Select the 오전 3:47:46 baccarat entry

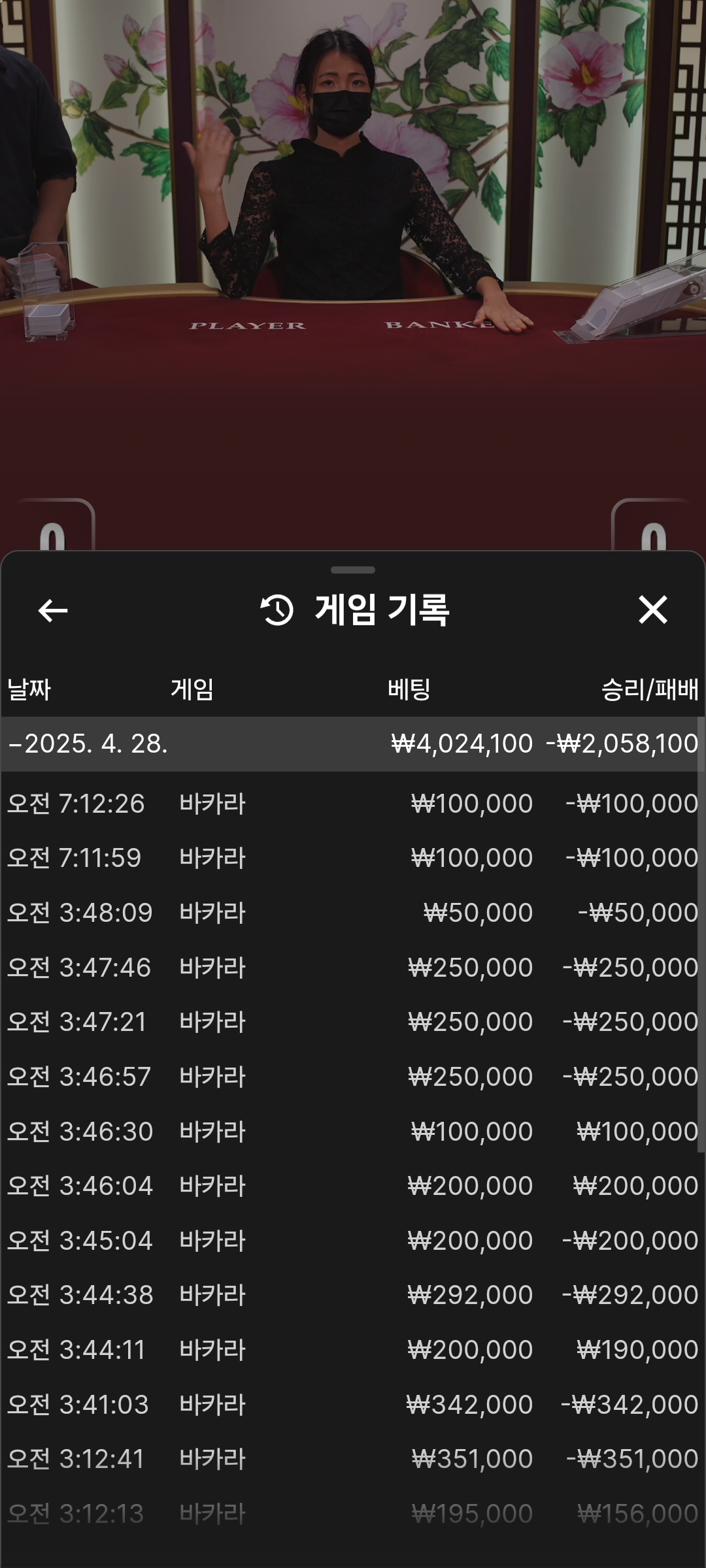coord(353,968)
